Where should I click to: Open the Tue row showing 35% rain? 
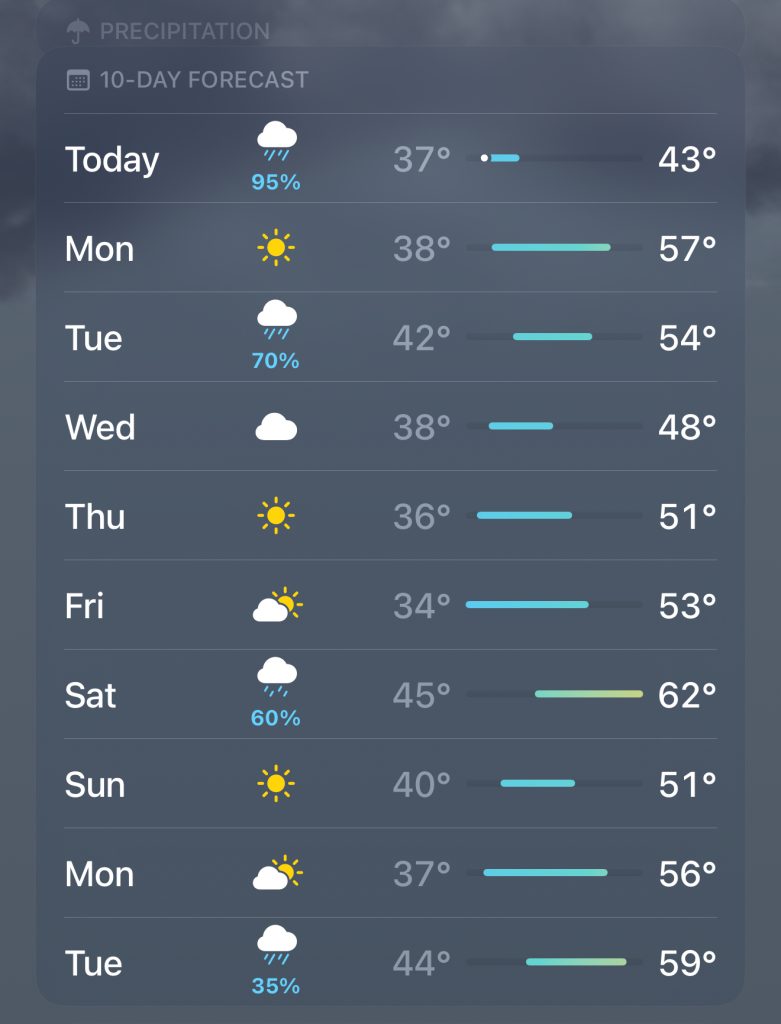tap(390, 963)
